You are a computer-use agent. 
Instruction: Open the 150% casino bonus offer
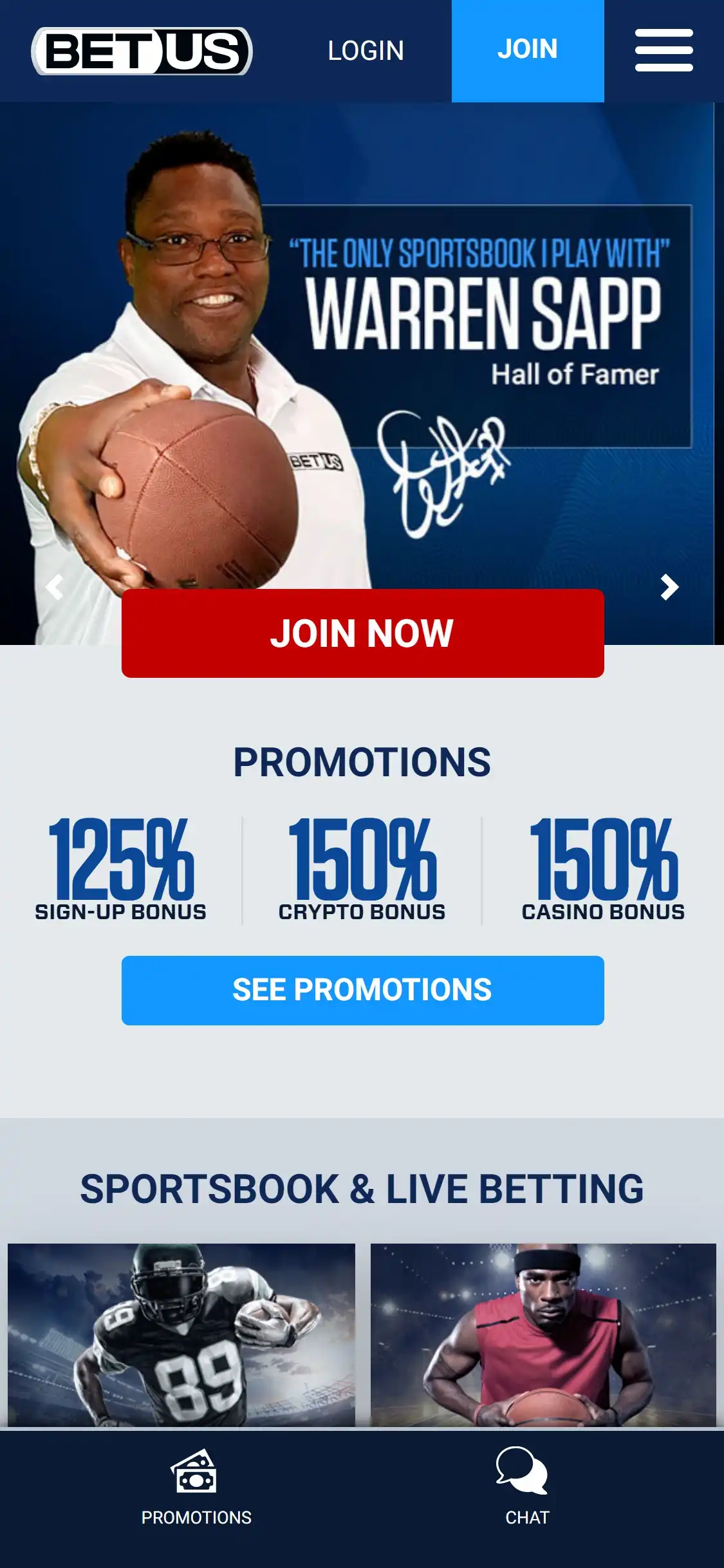click(x=603, y=869)
